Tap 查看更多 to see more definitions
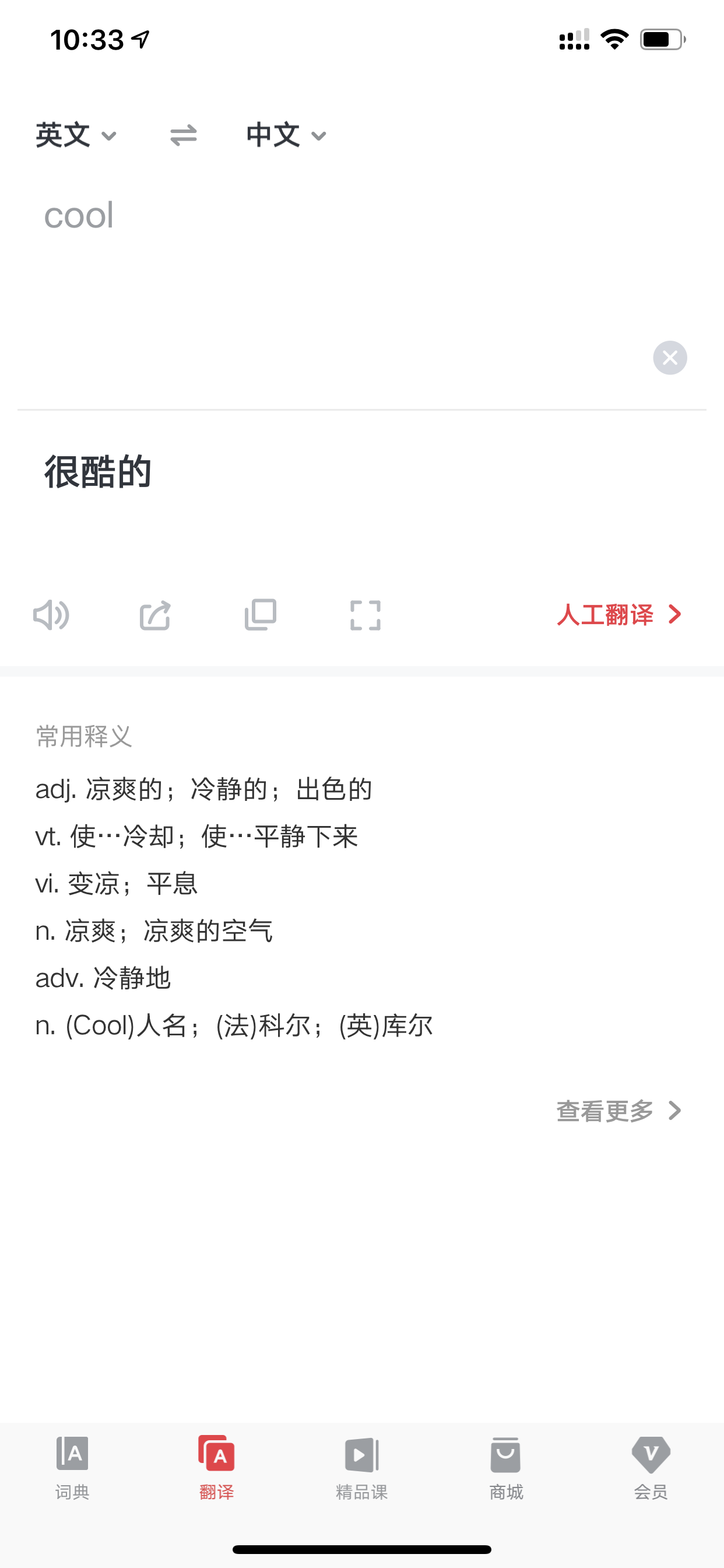Screen dimensions: 724x1568 click(619, 1111)
